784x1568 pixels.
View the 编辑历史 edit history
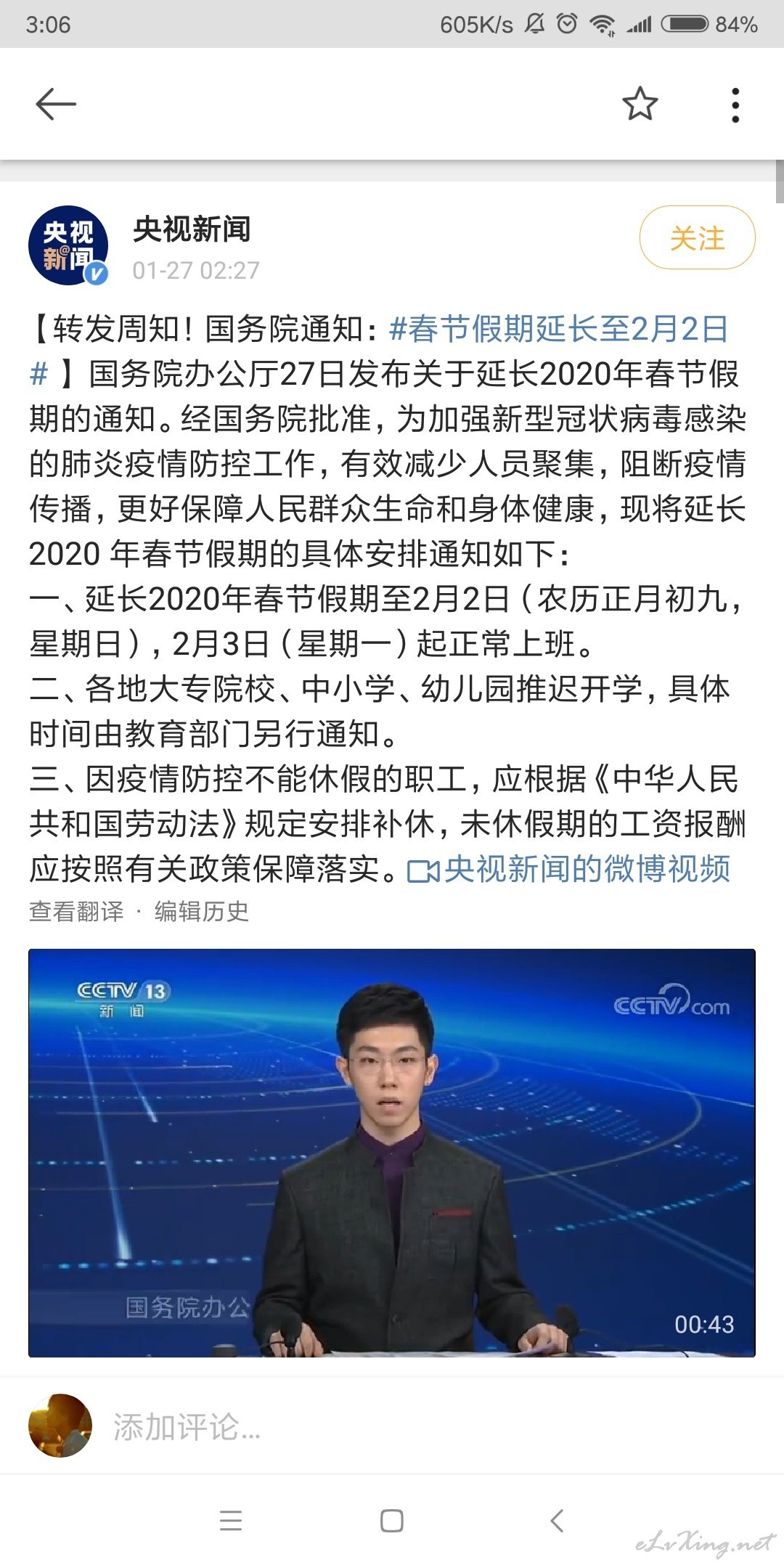point(202,911)
